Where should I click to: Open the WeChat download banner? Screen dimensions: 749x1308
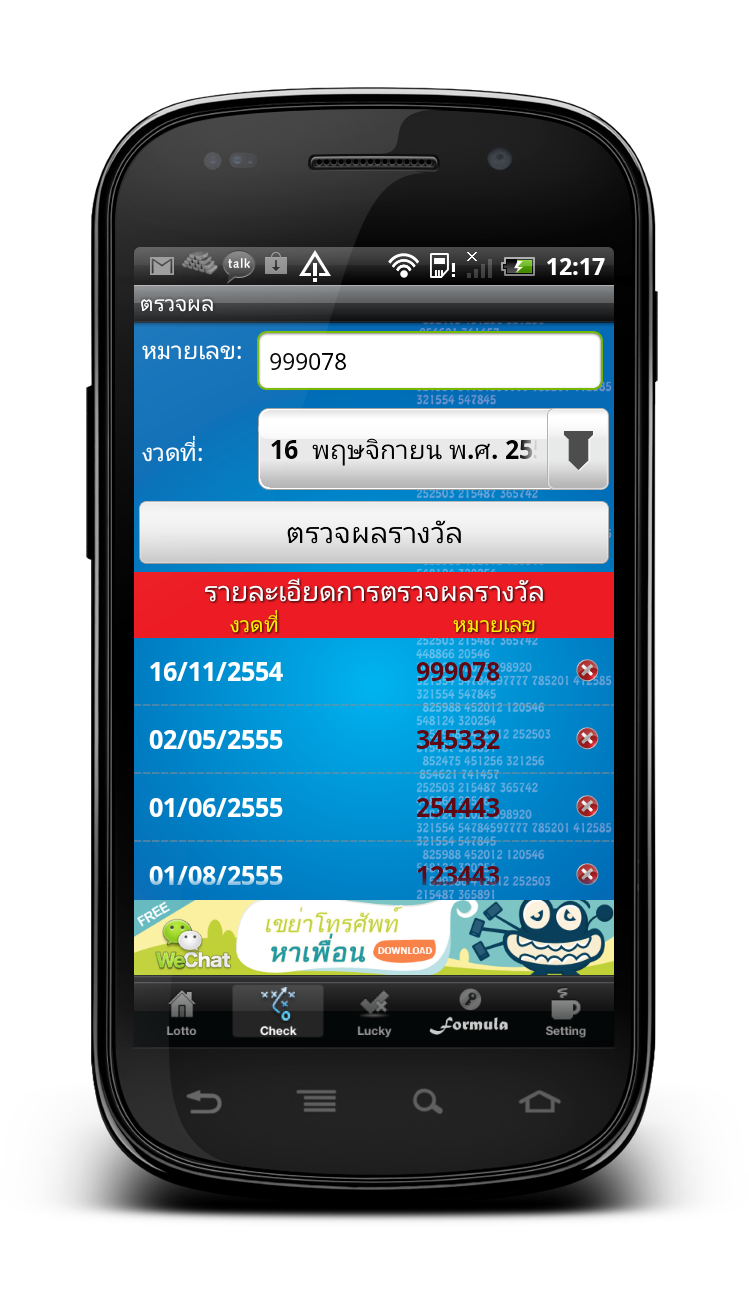point(373,938)
